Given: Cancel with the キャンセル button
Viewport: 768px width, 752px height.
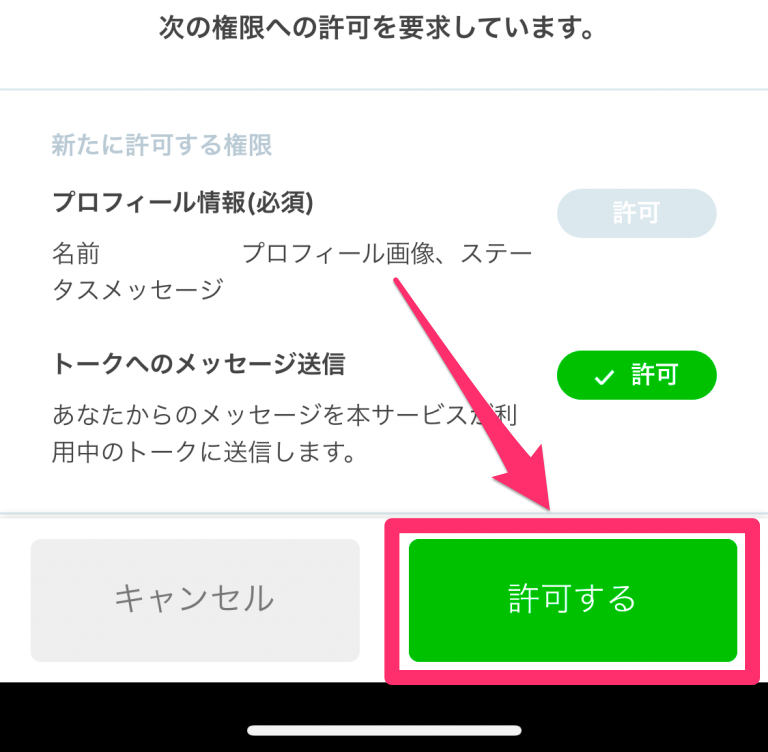Looking at the screenshot, I should click(x=195, y=600).
